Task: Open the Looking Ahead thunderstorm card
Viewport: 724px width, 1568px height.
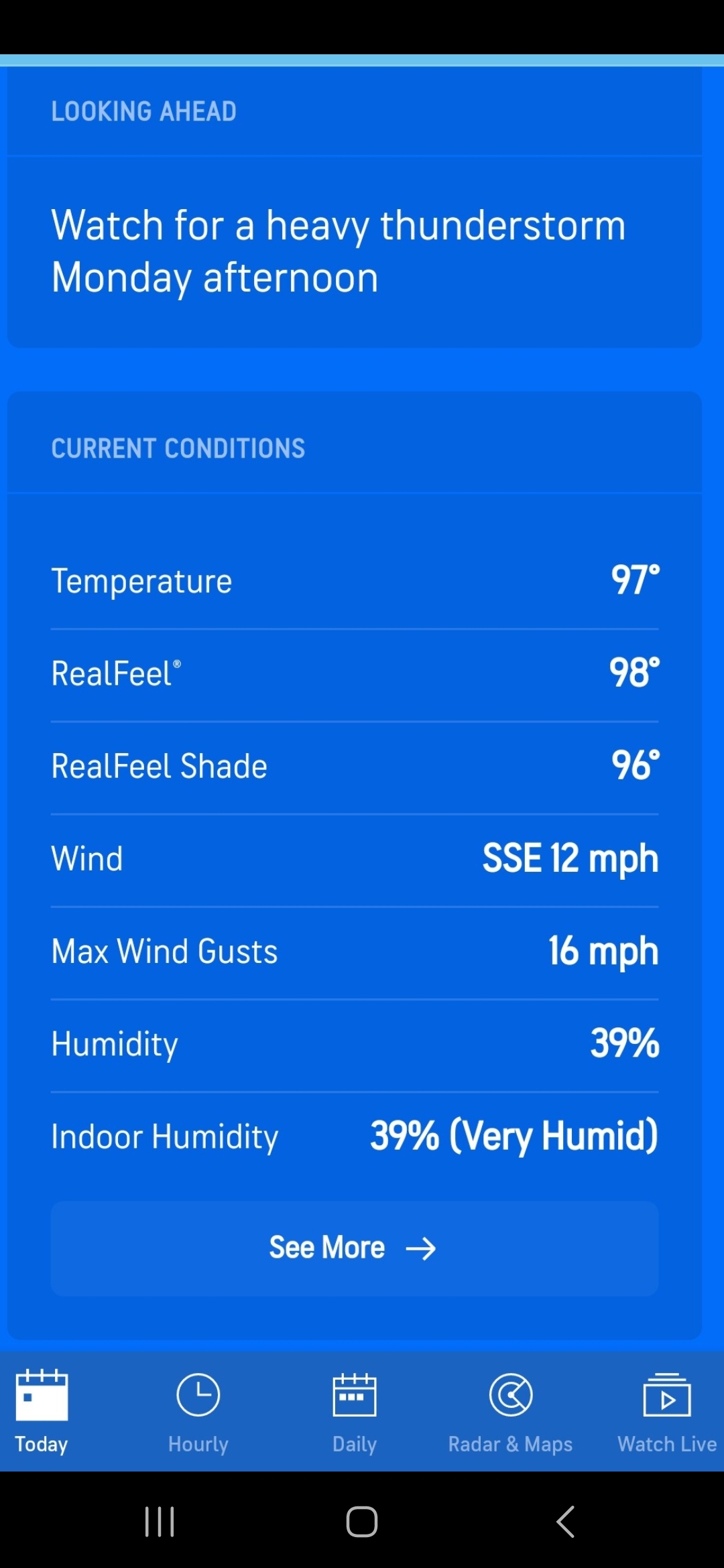Action: coord(354,251)
